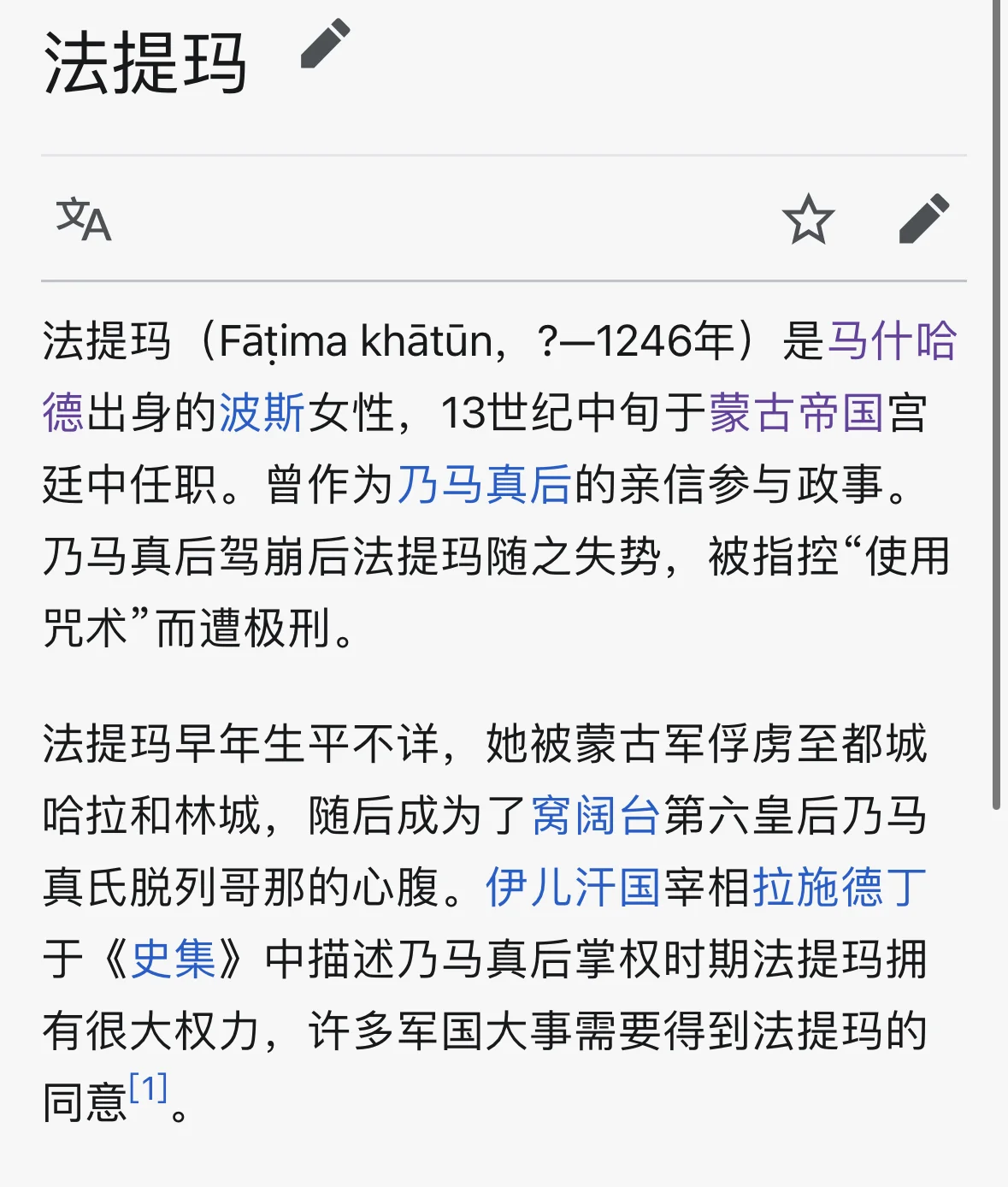
Task: Open the 伊儿汗国 link
Action: pyautogui.click(x=573, y=887)
